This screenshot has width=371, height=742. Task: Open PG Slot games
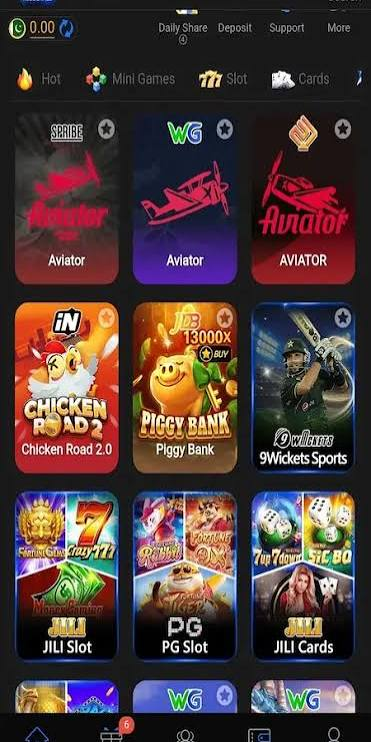point(185,576)
